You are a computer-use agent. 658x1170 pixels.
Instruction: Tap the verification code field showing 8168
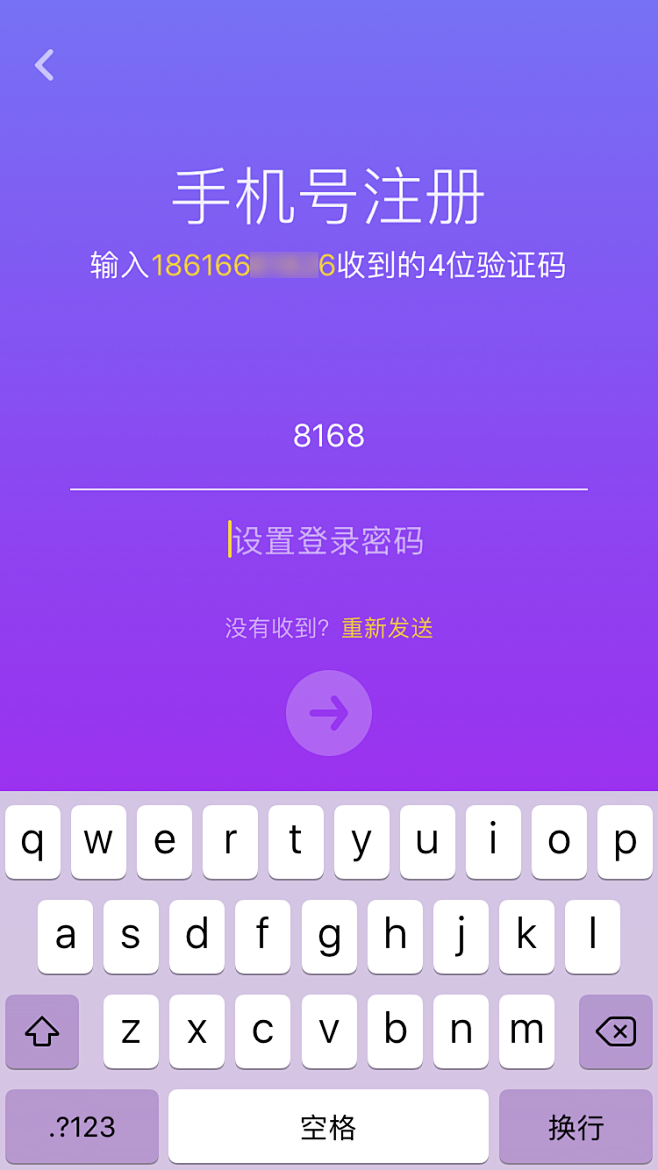point(329,436)
